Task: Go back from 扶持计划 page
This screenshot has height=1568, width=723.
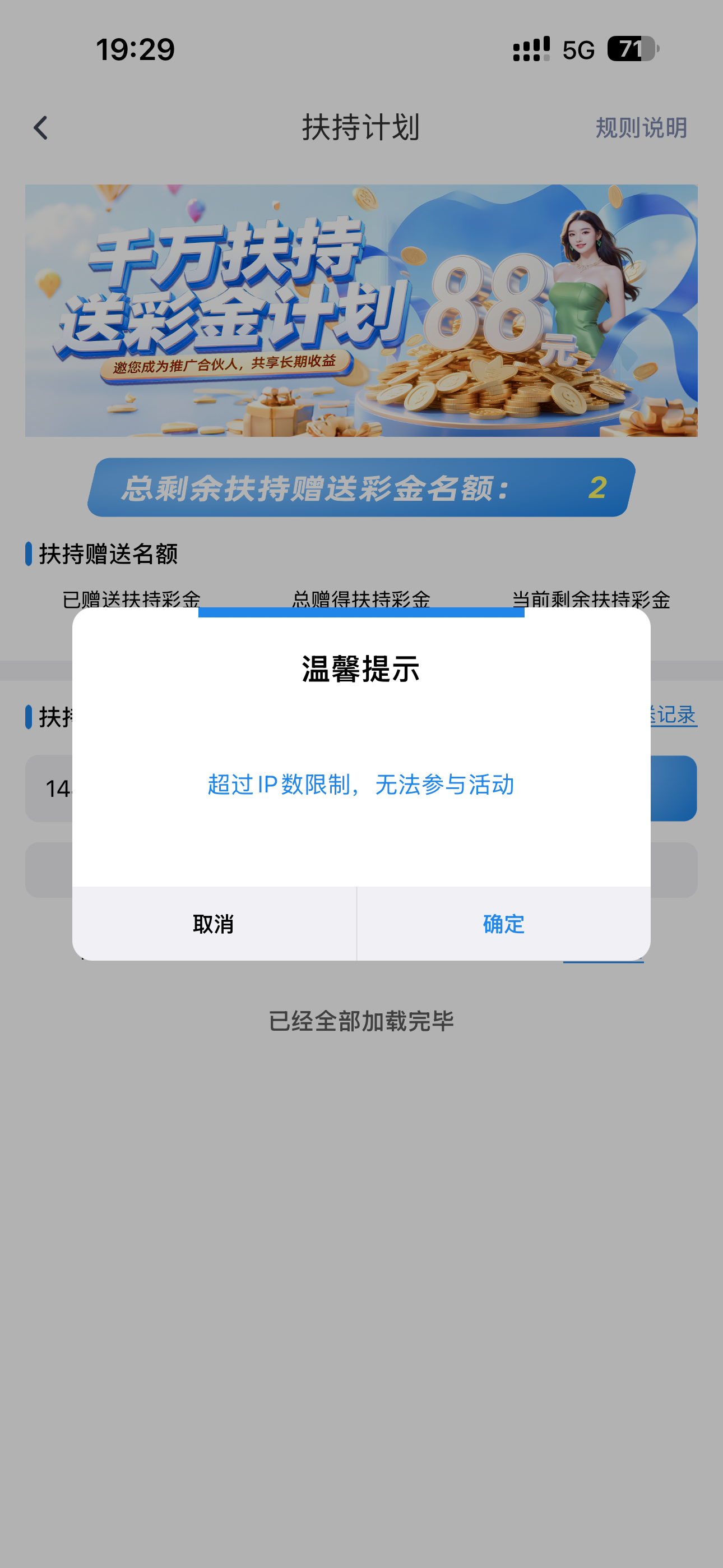Action: click(41, 128)
